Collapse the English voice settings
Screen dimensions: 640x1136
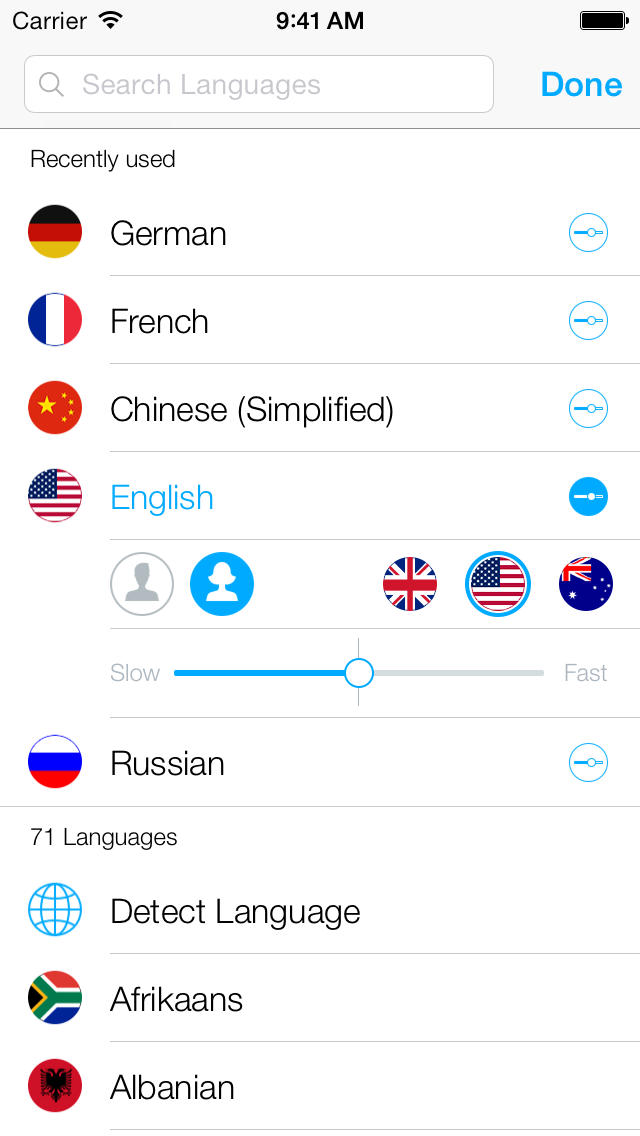(x=588, y=497)
